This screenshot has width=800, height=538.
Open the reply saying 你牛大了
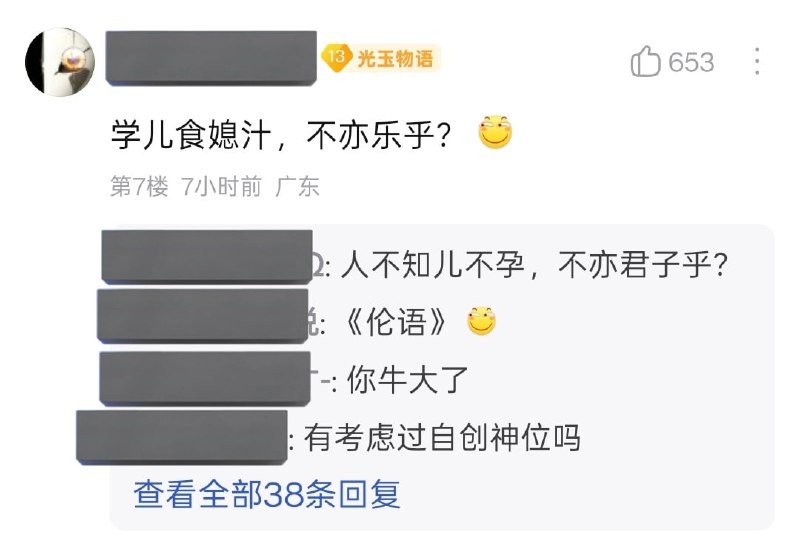(x=405, y=380)
